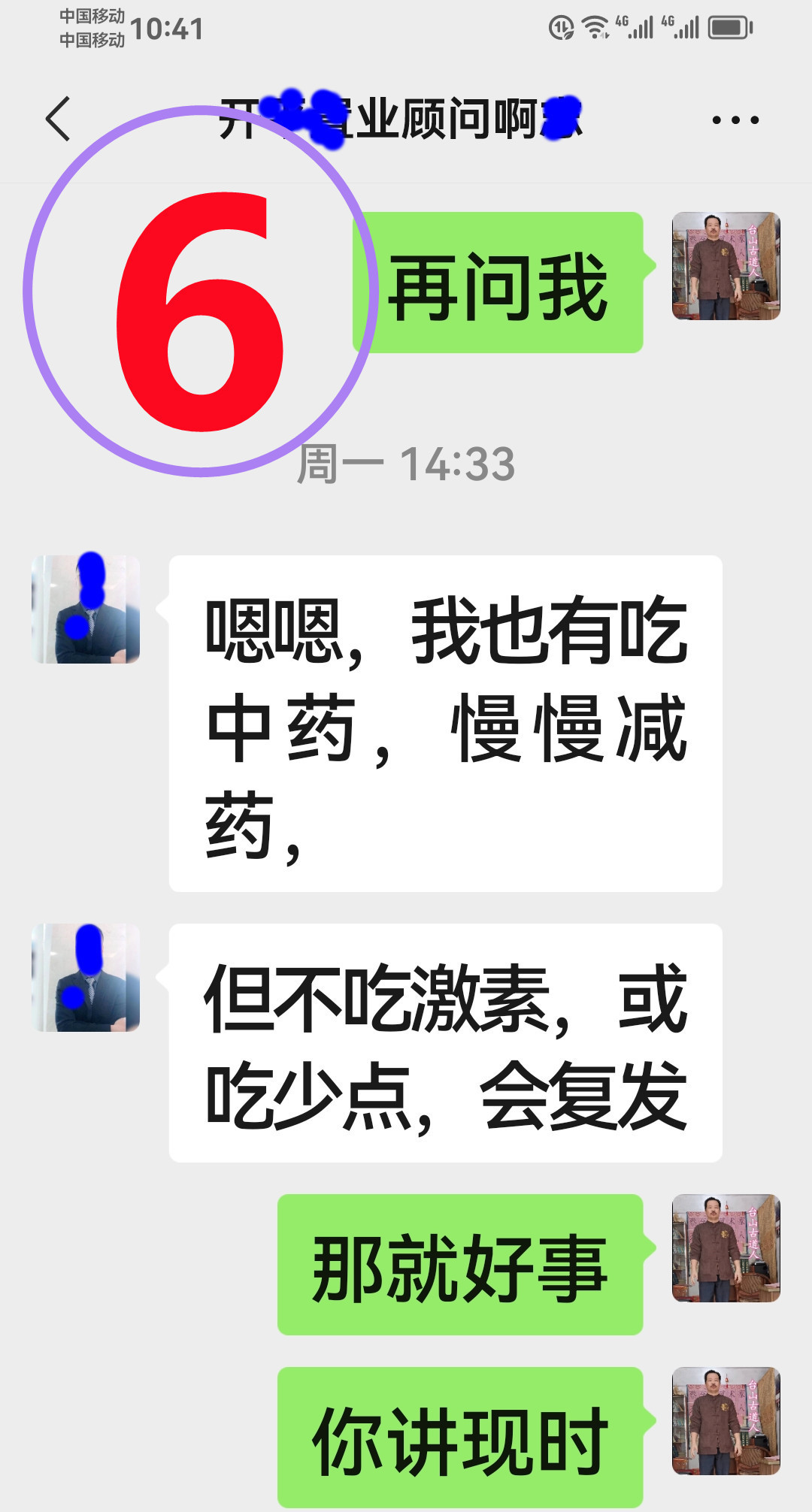Go back to the chat list
This screenshot has width=812, height=1512.
coord(59,119)
